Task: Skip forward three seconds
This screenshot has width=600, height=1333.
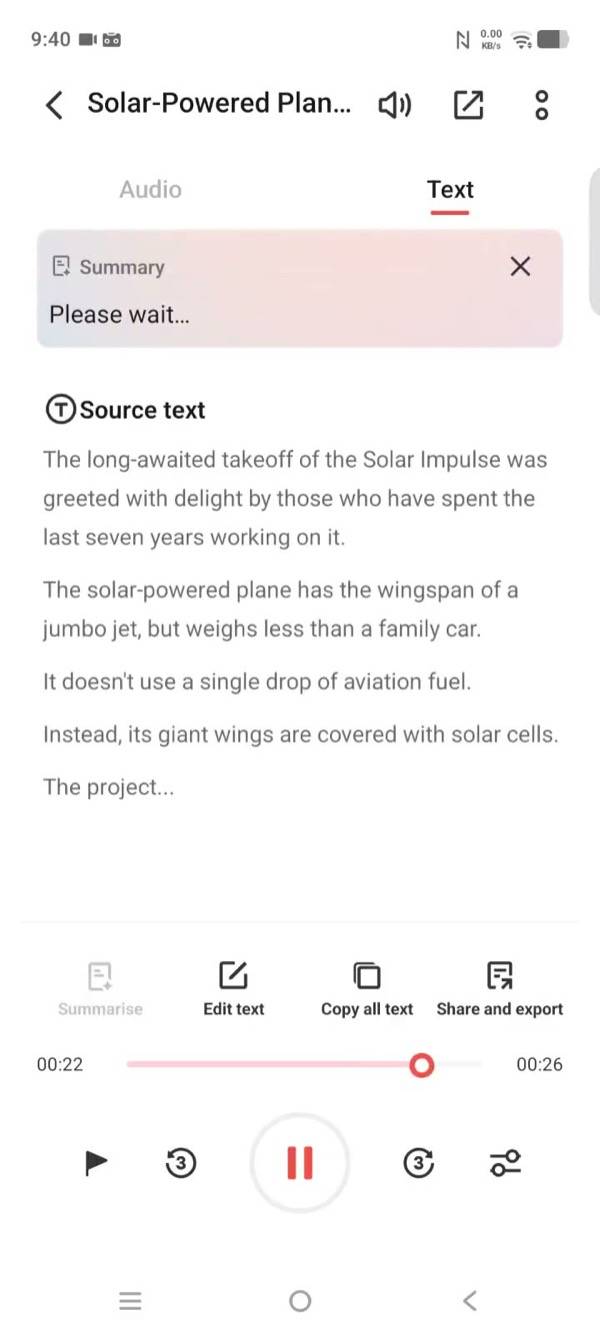Action: pyautogui.click(x=420, y=1162)
